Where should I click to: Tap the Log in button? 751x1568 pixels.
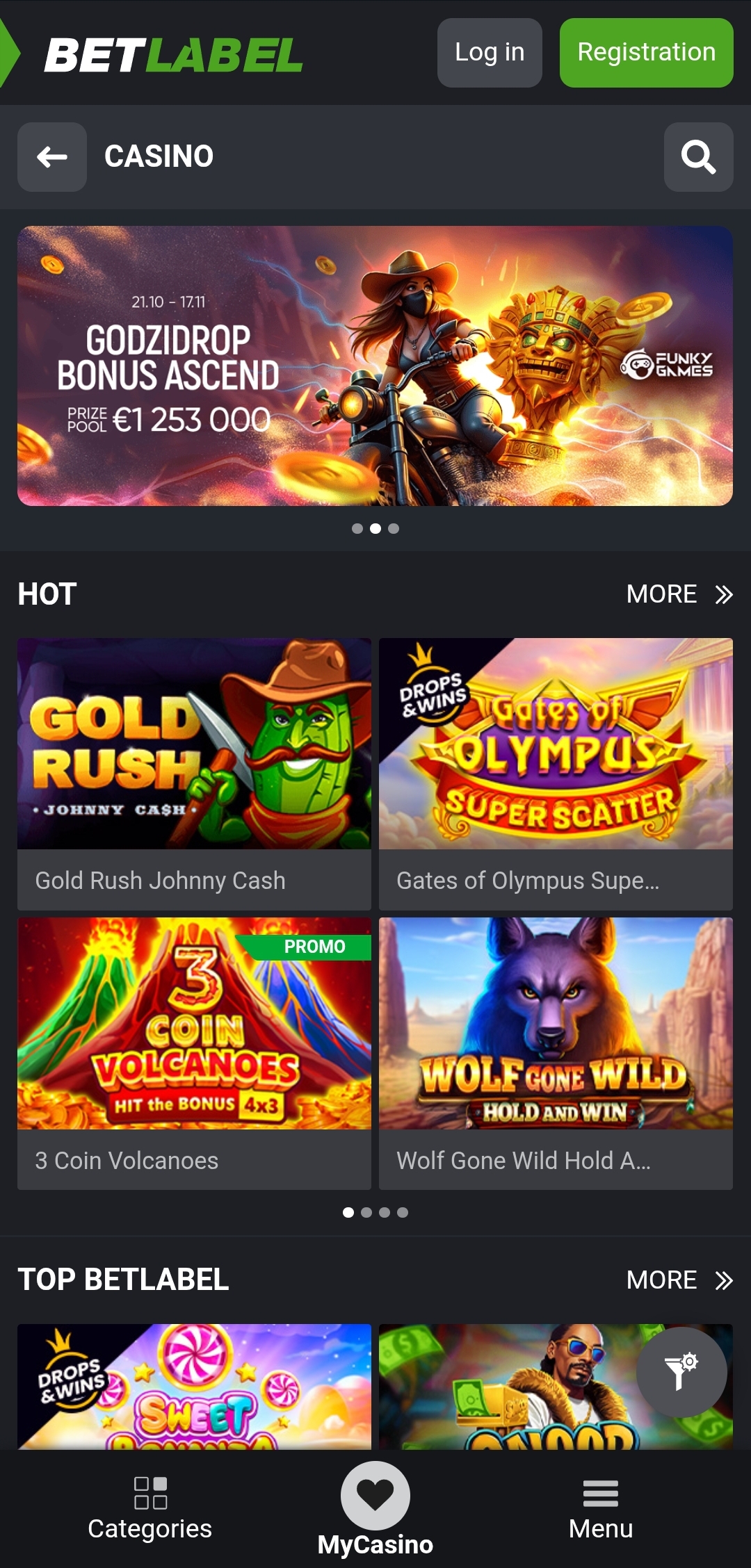pos(490,53)
